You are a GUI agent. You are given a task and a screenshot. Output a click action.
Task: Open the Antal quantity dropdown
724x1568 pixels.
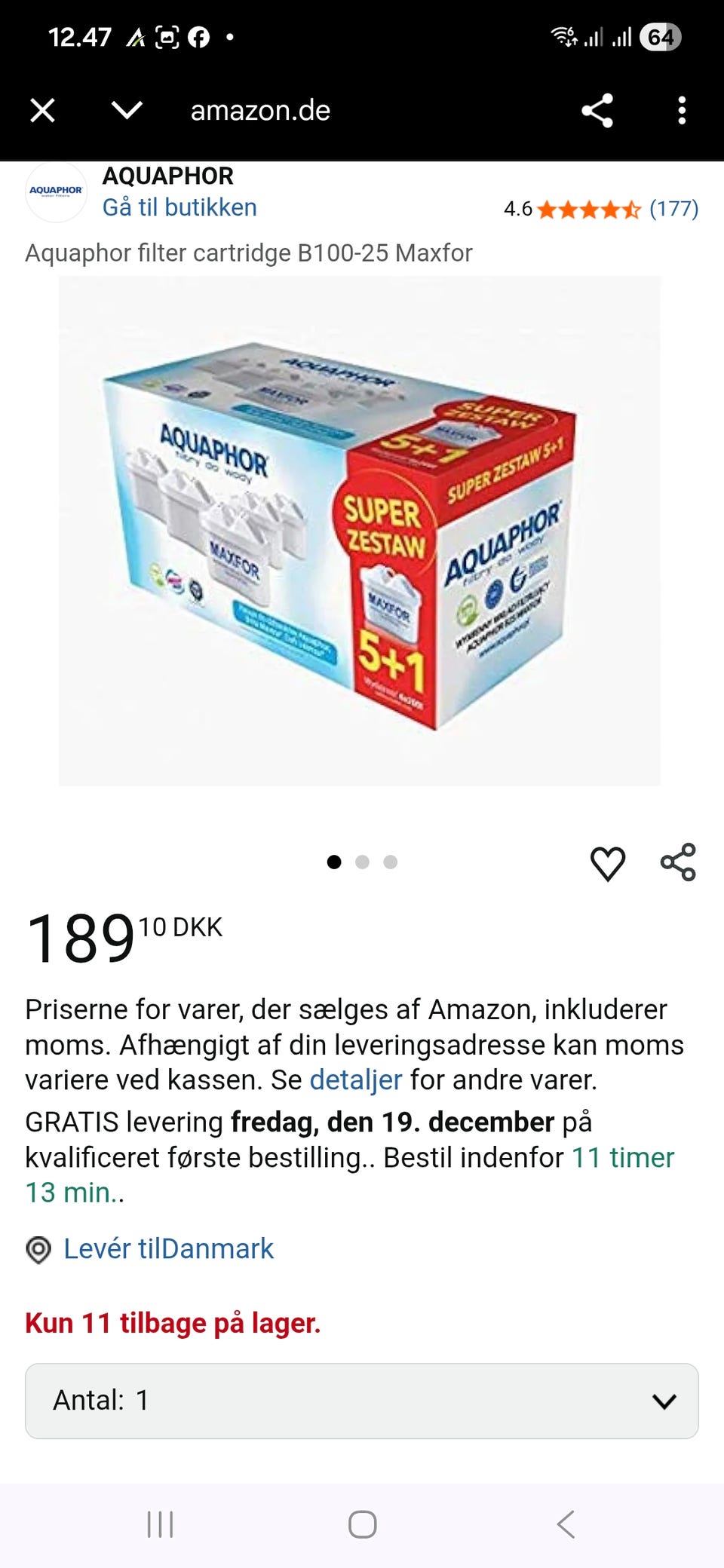click(x=362, y=1400)
